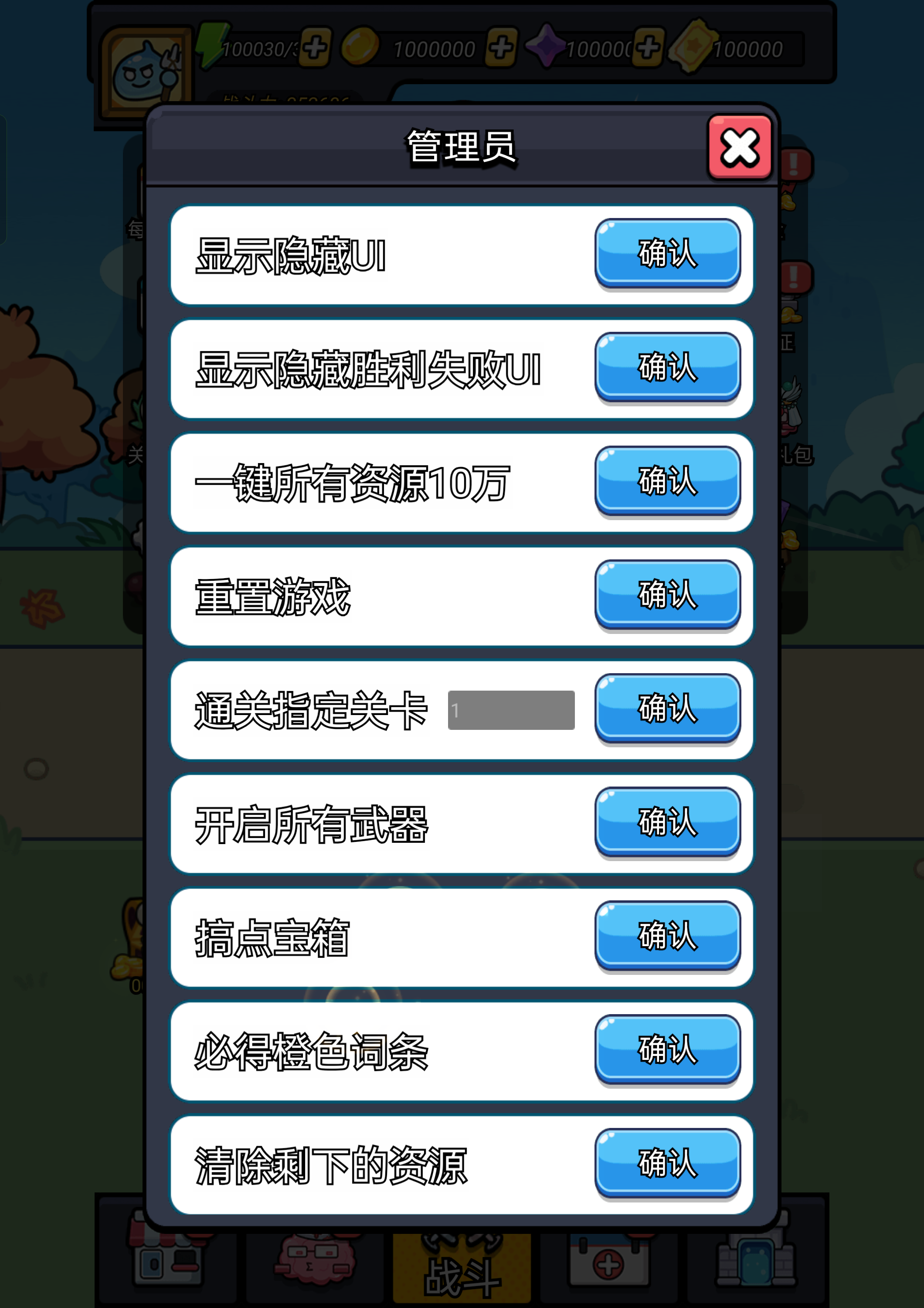Close the 管理员 dialog
The image size is (924, 1308).
pos(739,147)
